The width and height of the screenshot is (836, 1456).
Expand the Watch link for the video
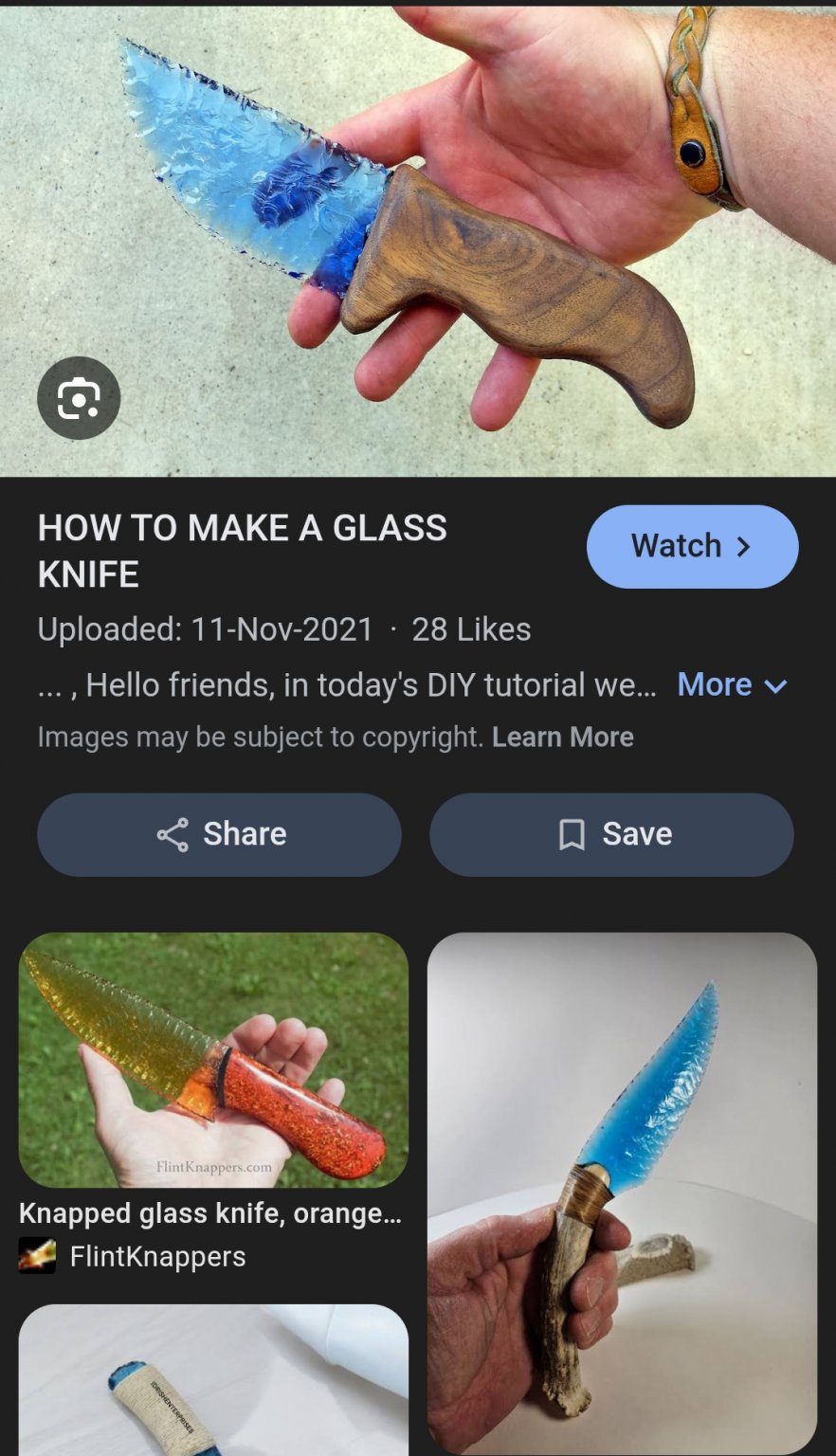(x=691, y=546)
